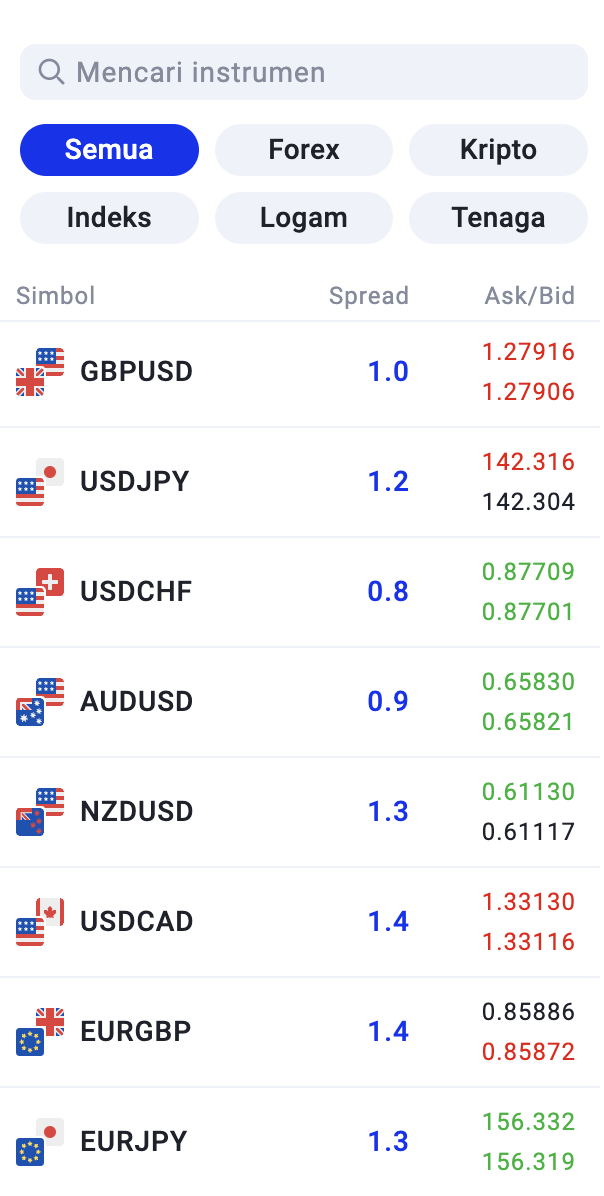Tap the USDCAD instrument row
This screenshot has width=604, height=1196.
(302, 921)
